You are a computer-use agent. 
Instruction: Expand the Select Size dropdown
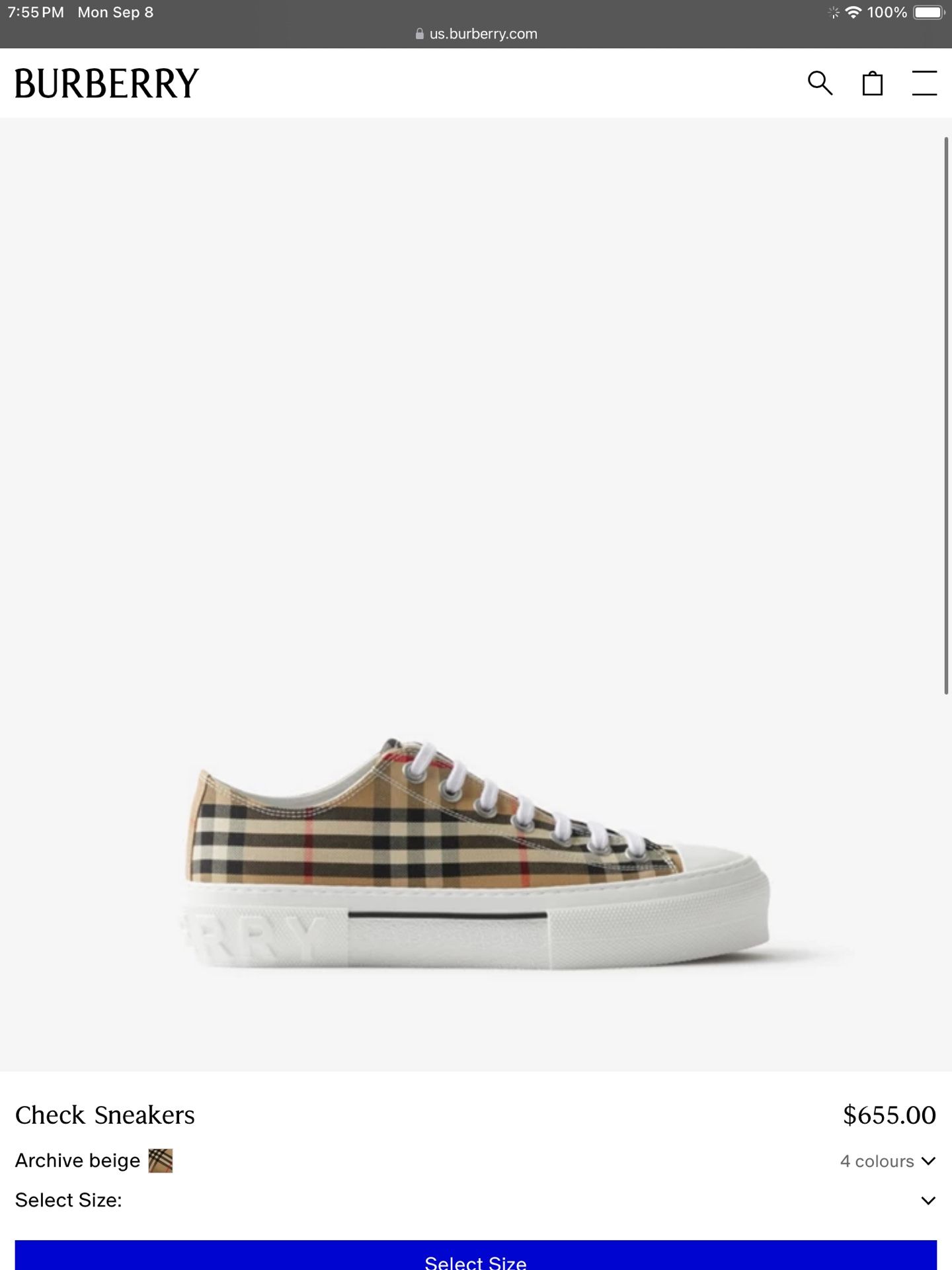pos(928,1201)
